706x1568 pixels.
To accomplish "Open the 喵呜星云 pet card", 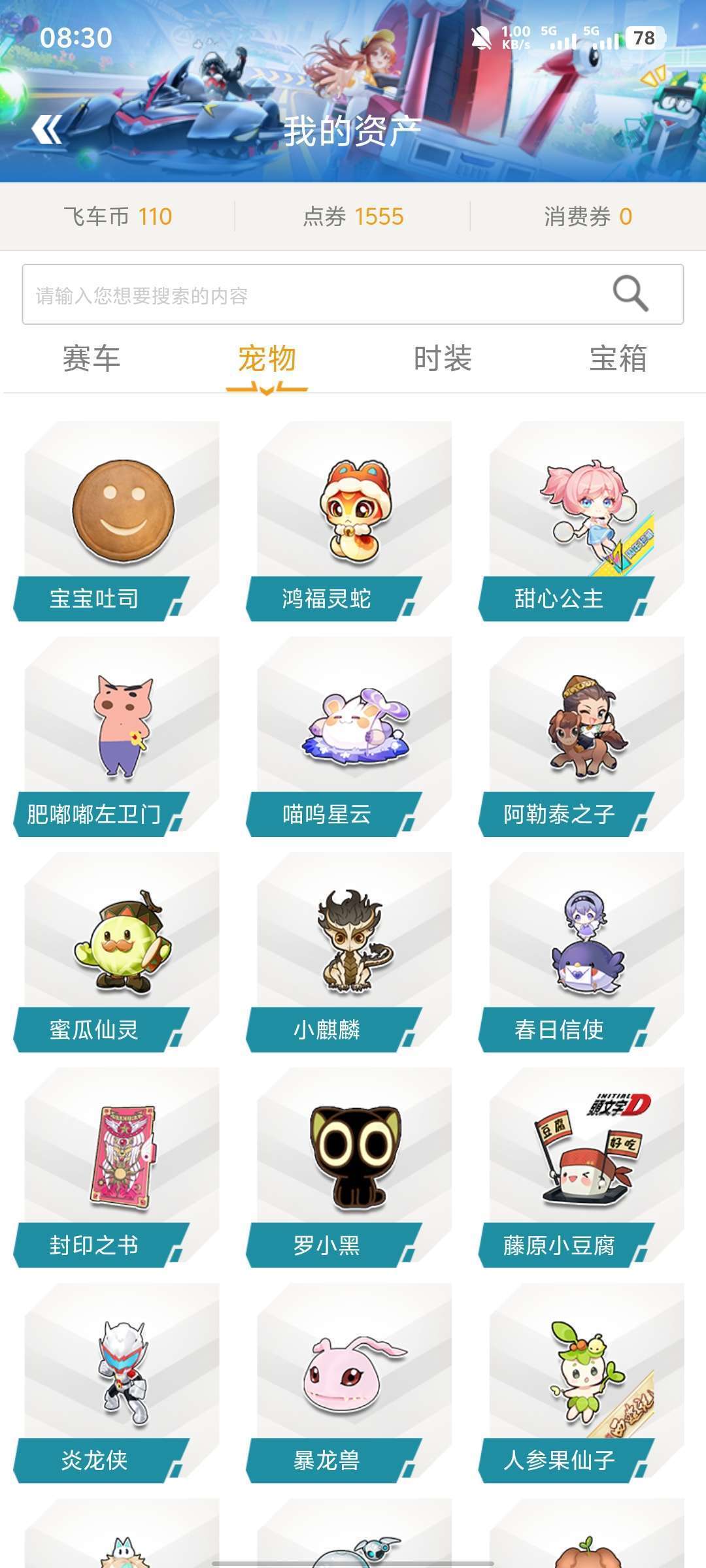I will [349, 737].
